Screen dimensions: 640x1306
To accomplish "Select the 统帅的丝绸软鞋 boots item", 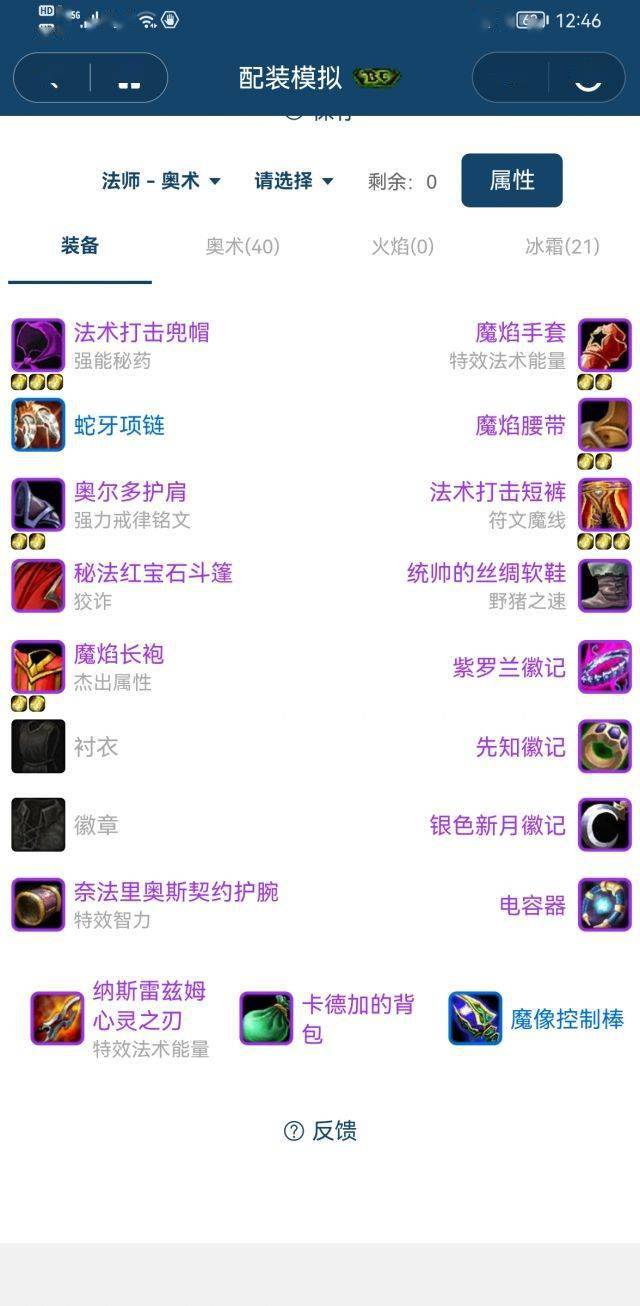I will tap(486, 573).
